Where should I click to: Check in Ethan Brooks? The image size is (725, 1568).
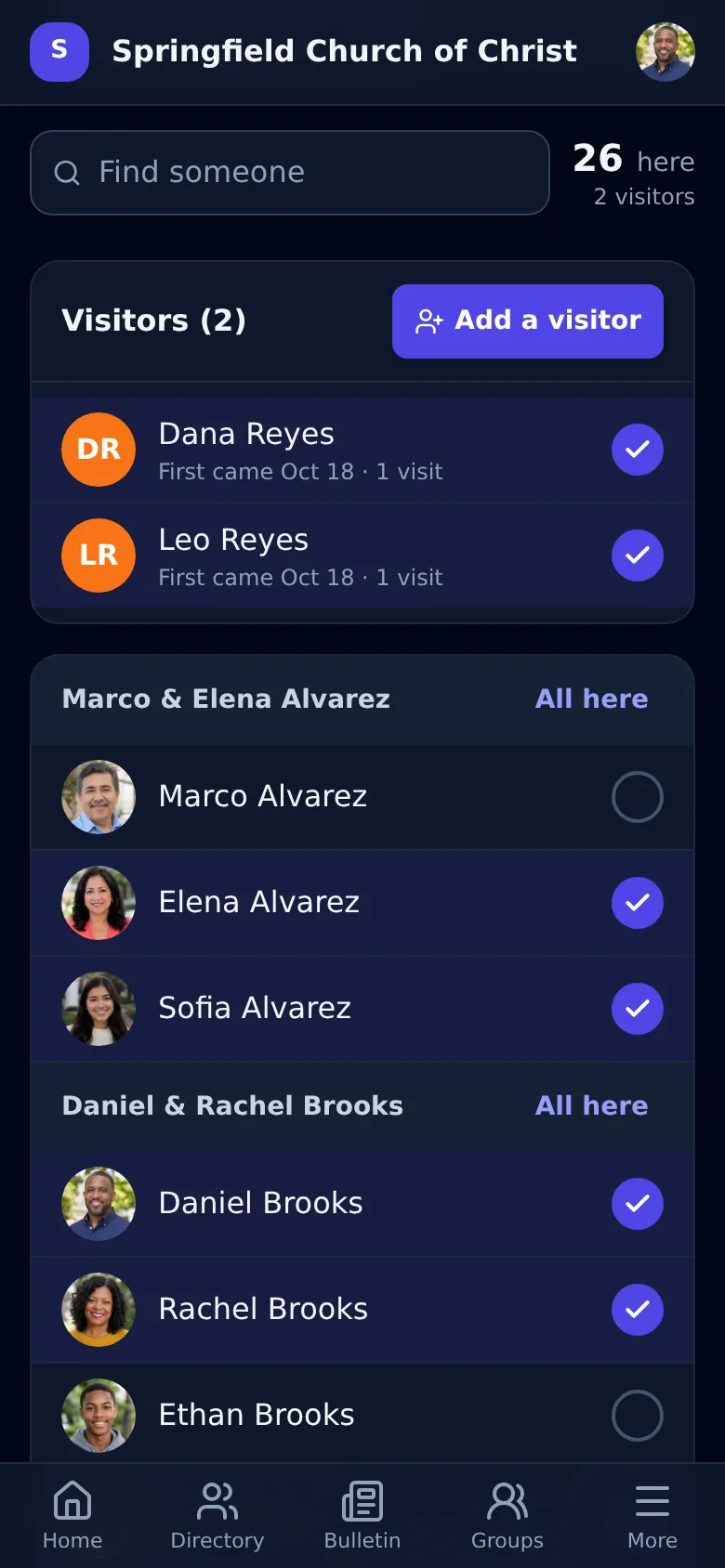638,1416
